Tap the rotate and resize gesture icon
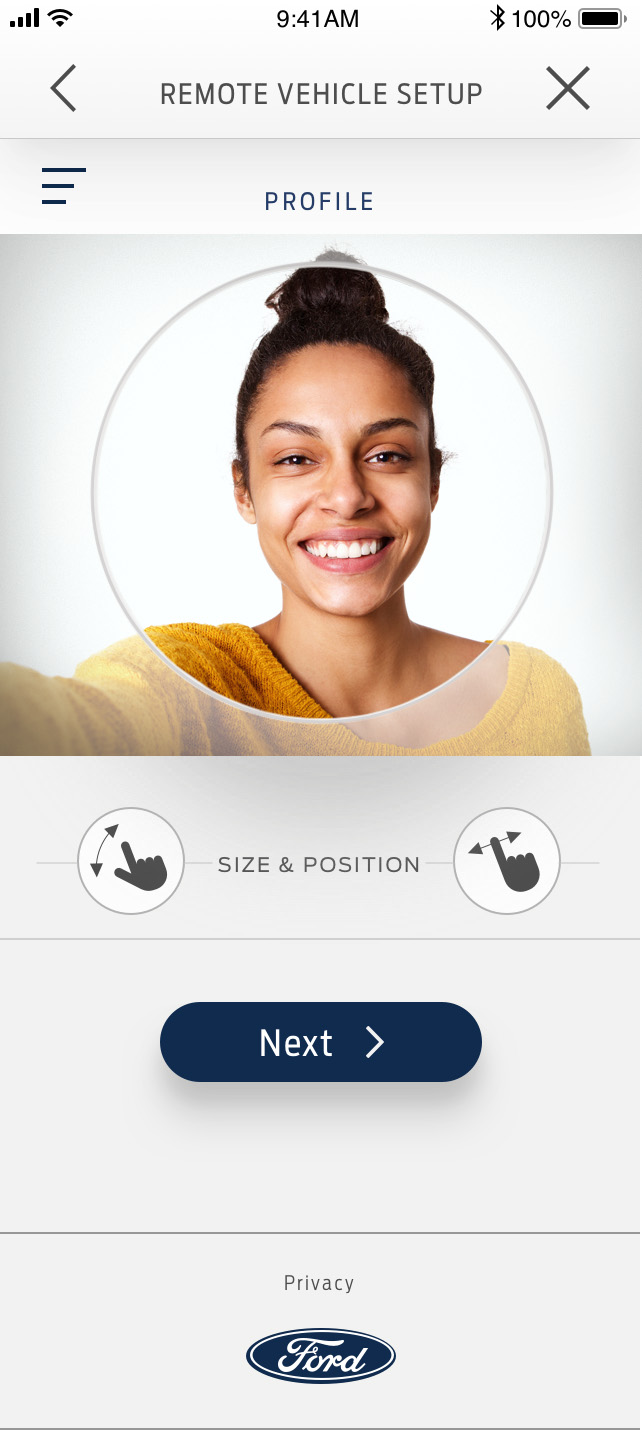This screenshot has height=1430, width=642. 131,861
